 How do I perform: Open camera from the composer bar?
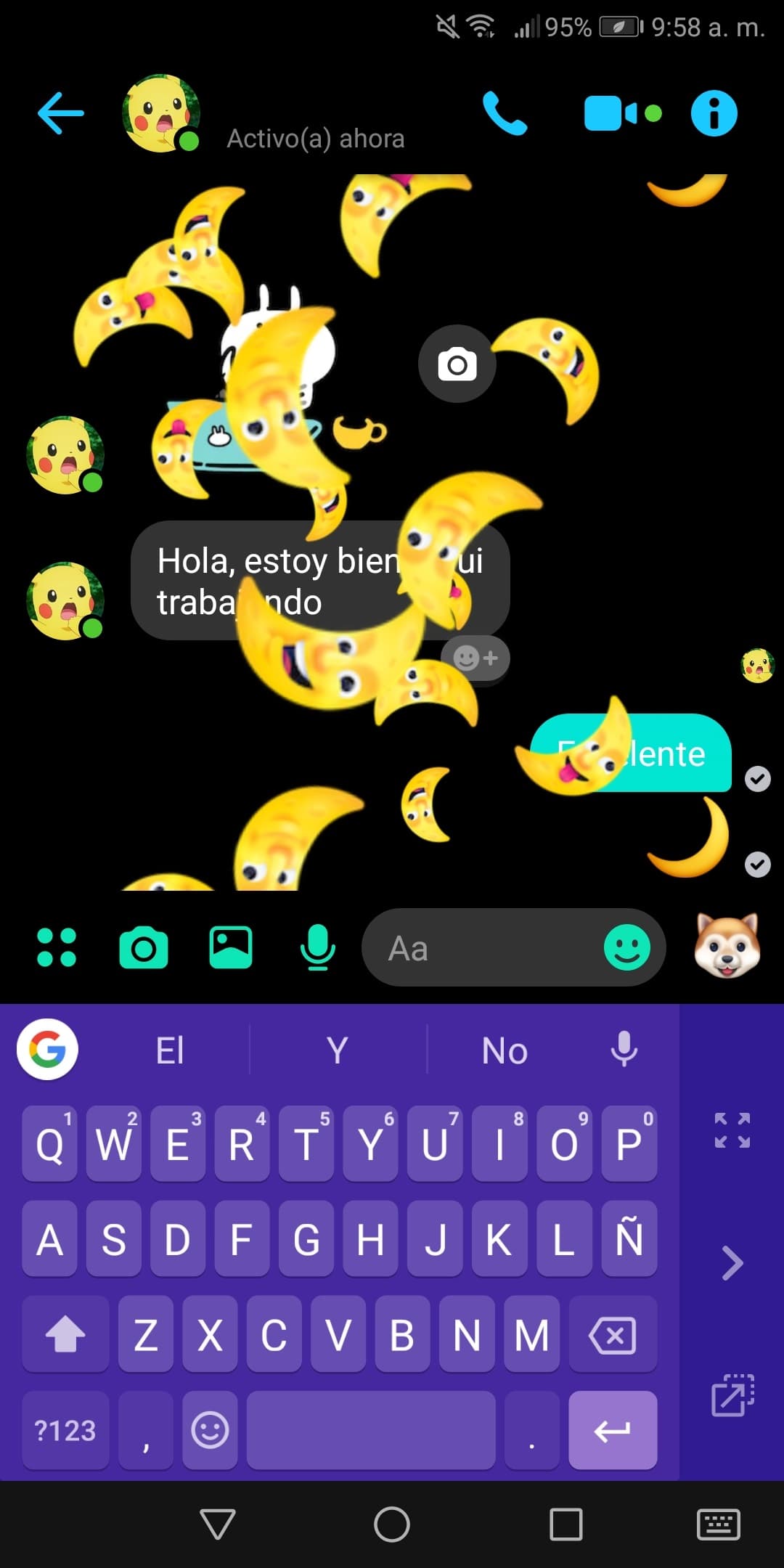point(143,947)
